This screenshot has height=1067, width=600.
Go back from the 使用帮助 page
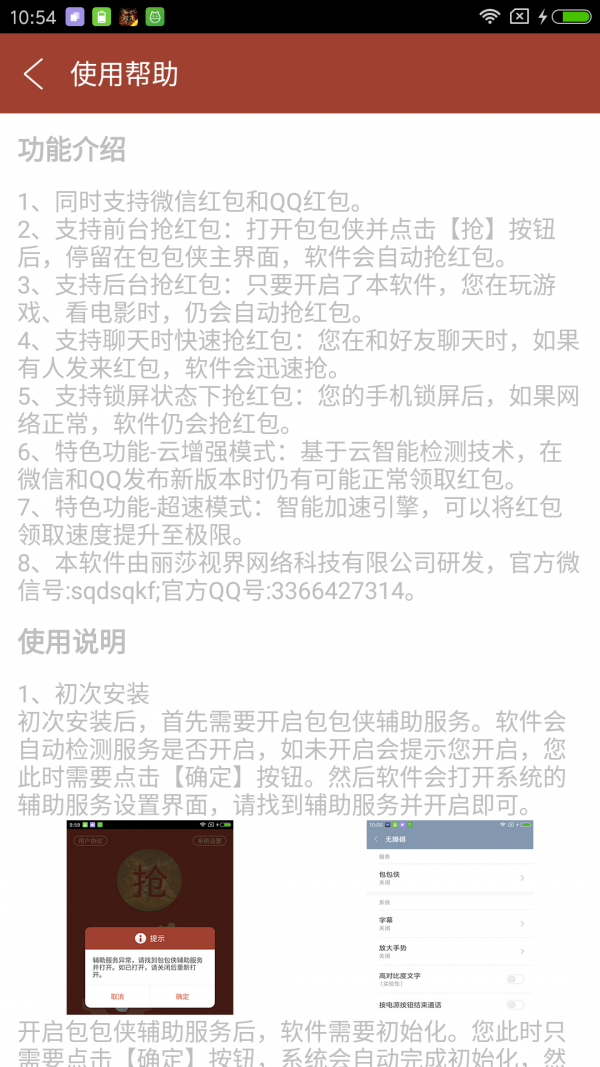point(34,74)
